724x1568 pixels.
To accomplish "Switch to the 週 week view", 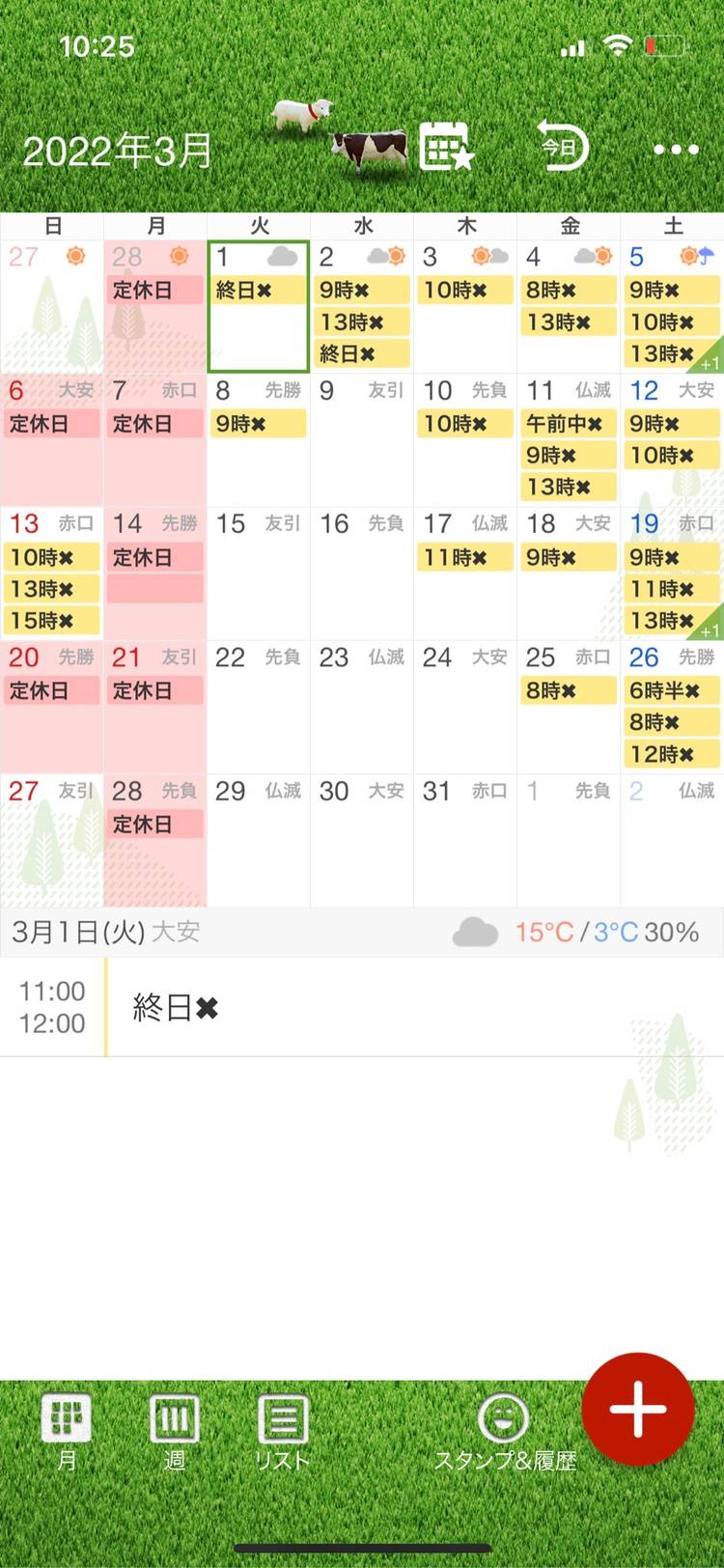I will pyautogui.click(x=175, y=1430).
